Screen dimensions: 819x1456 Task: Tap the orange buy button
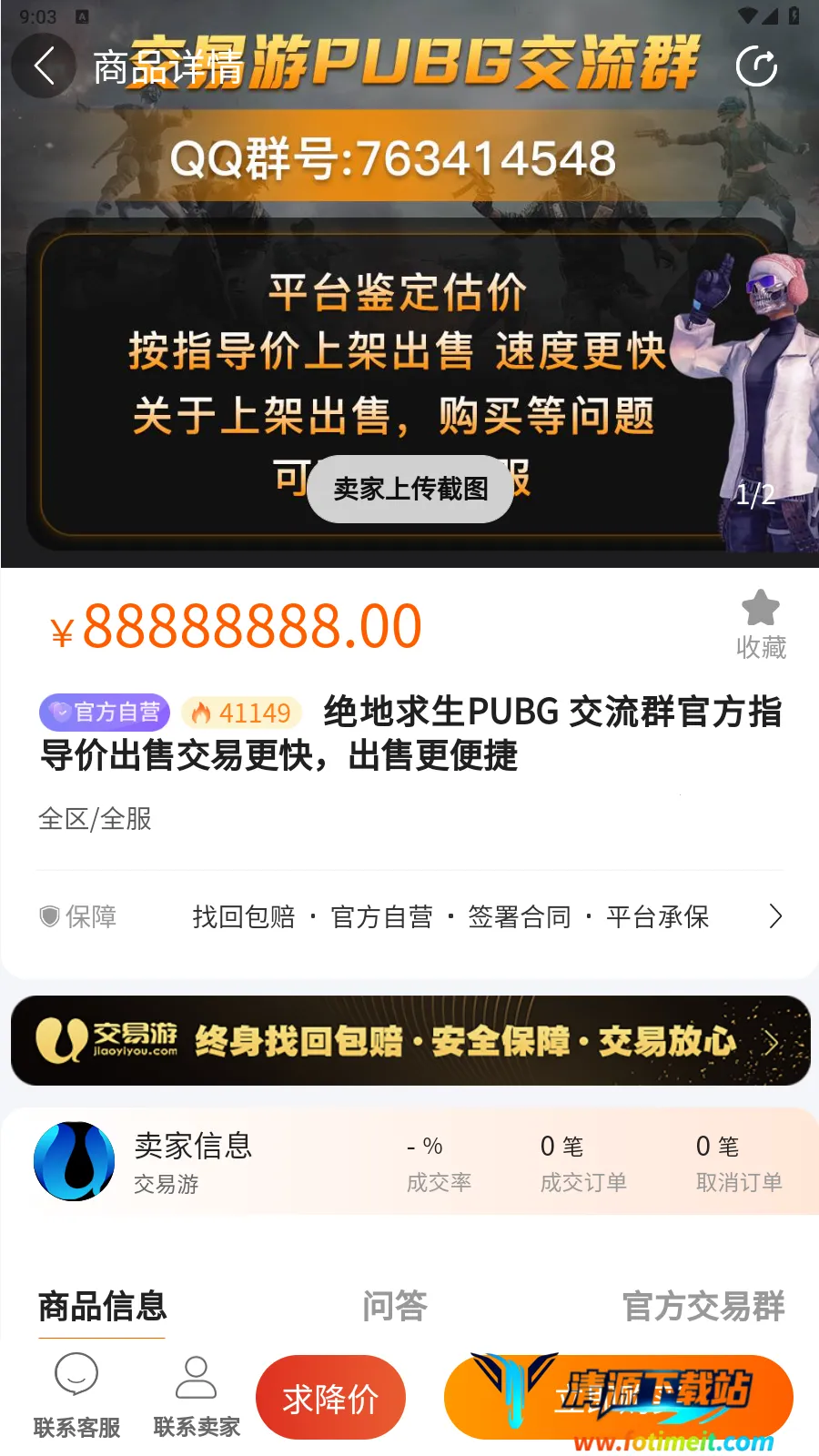[x=619, y=1398]
